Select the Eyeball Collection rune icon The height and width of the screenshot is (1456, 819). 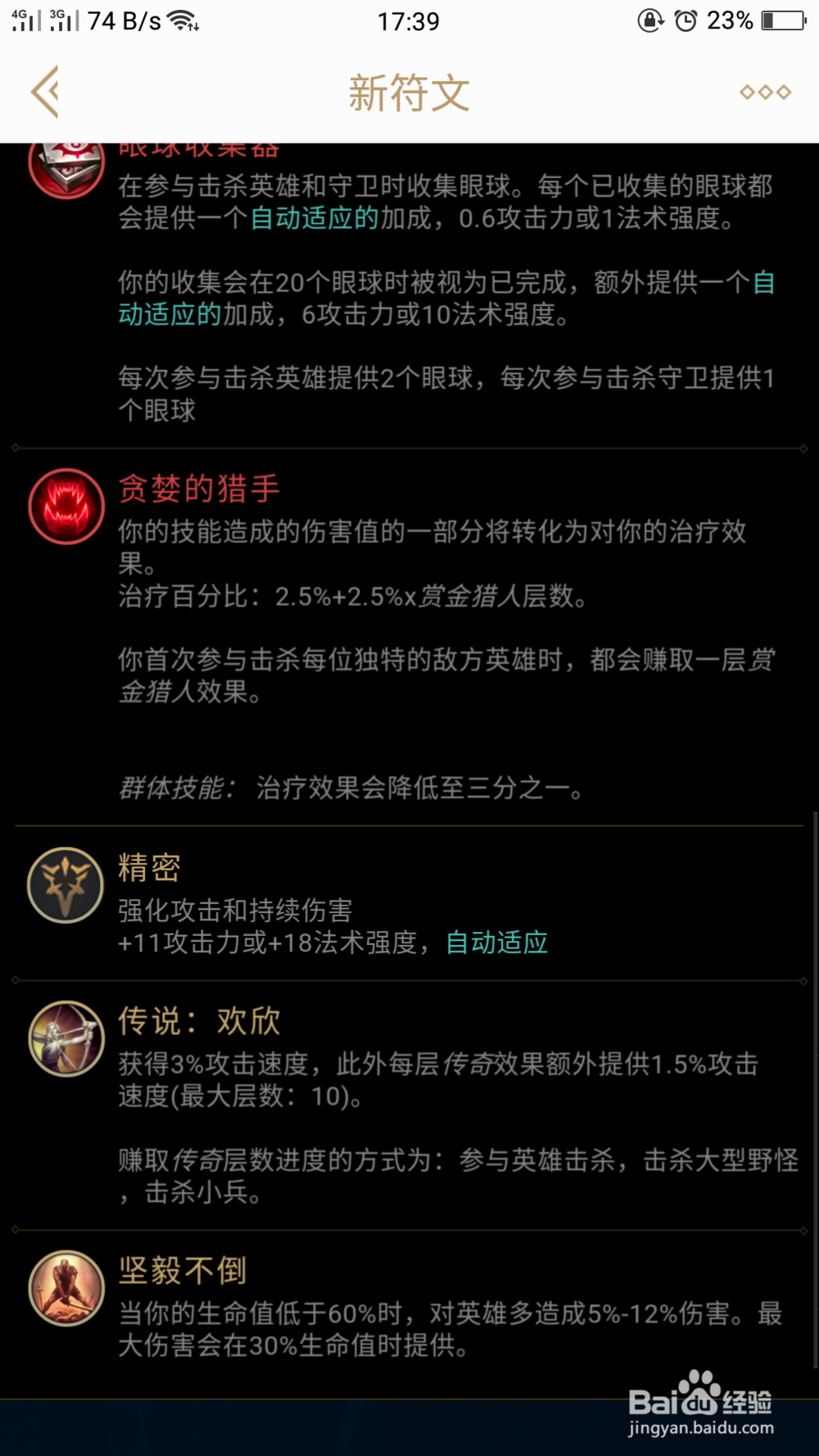(66, 168)
